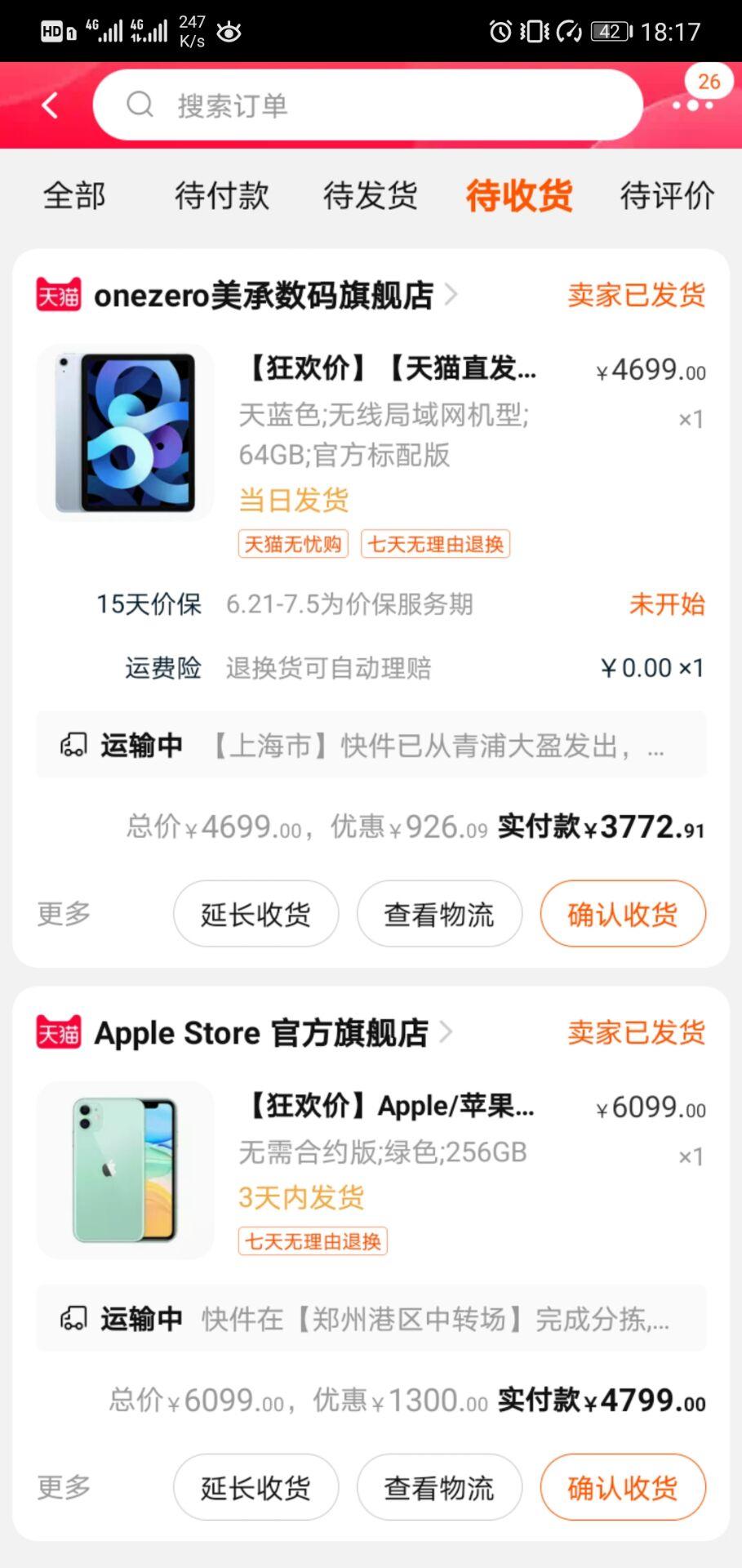Viewport: 742px width, 1568px height.
Task: Select the 待收货 tab
Action: (x=519, y=196)
